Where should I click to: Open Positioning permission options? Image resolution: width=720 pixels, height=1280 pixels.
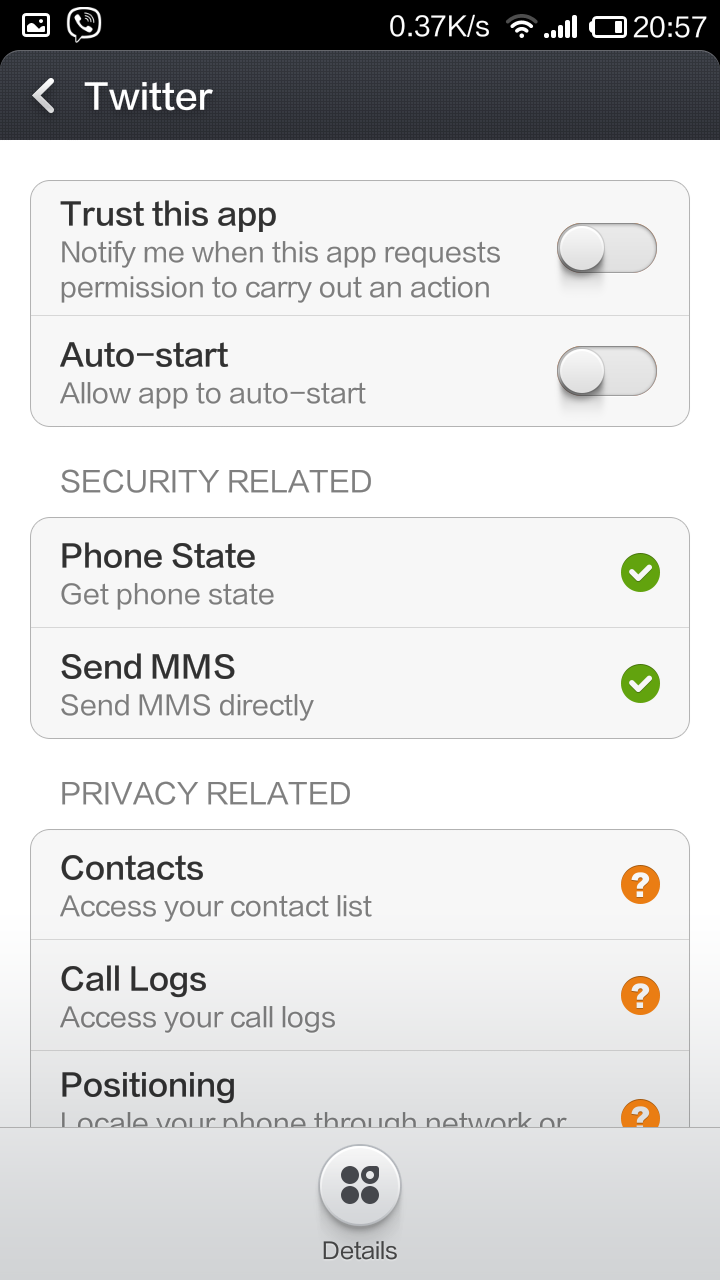(x=360, y=1095)
